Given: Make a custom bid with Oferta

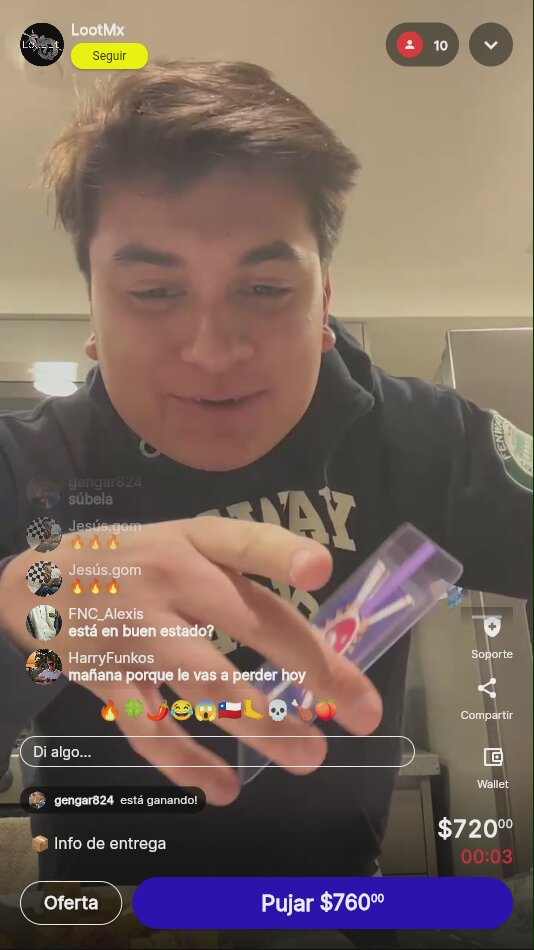Looking at the screenshot, I should 71,903.
